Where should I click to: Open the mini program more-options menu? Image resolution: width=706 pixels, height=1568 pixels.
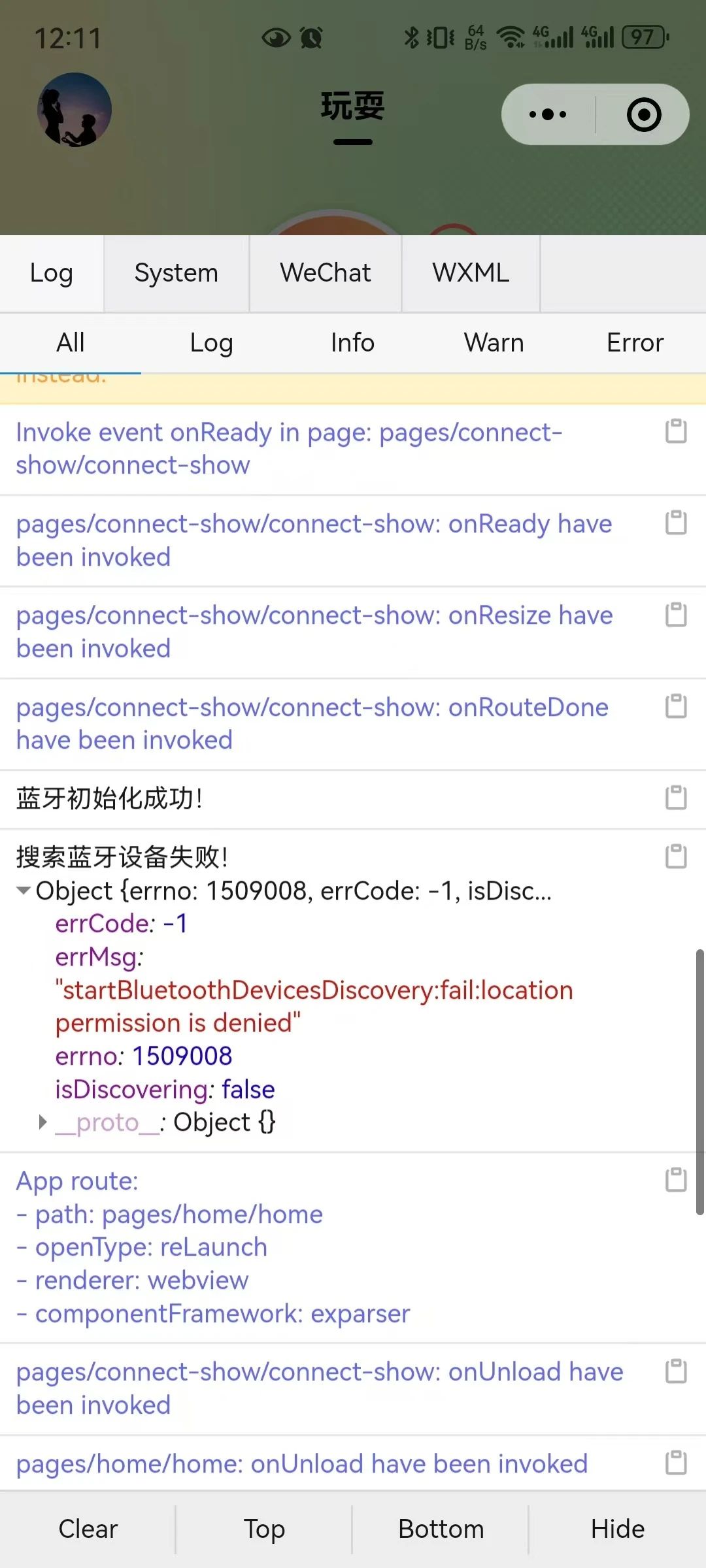click(548, 114)
